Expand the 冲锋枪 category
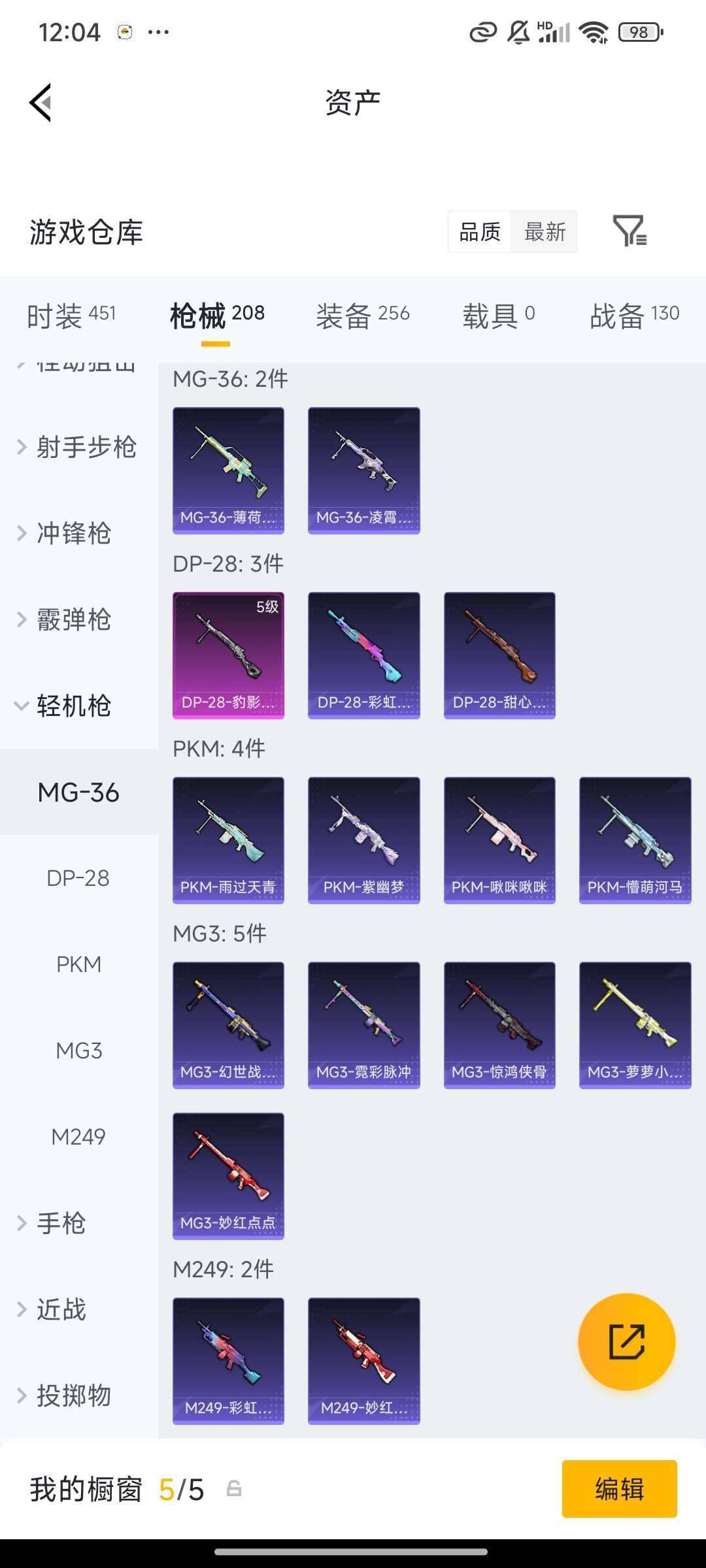Viewport: 706px width, 1568px height. pyautogui.click(x=73, y=533)
